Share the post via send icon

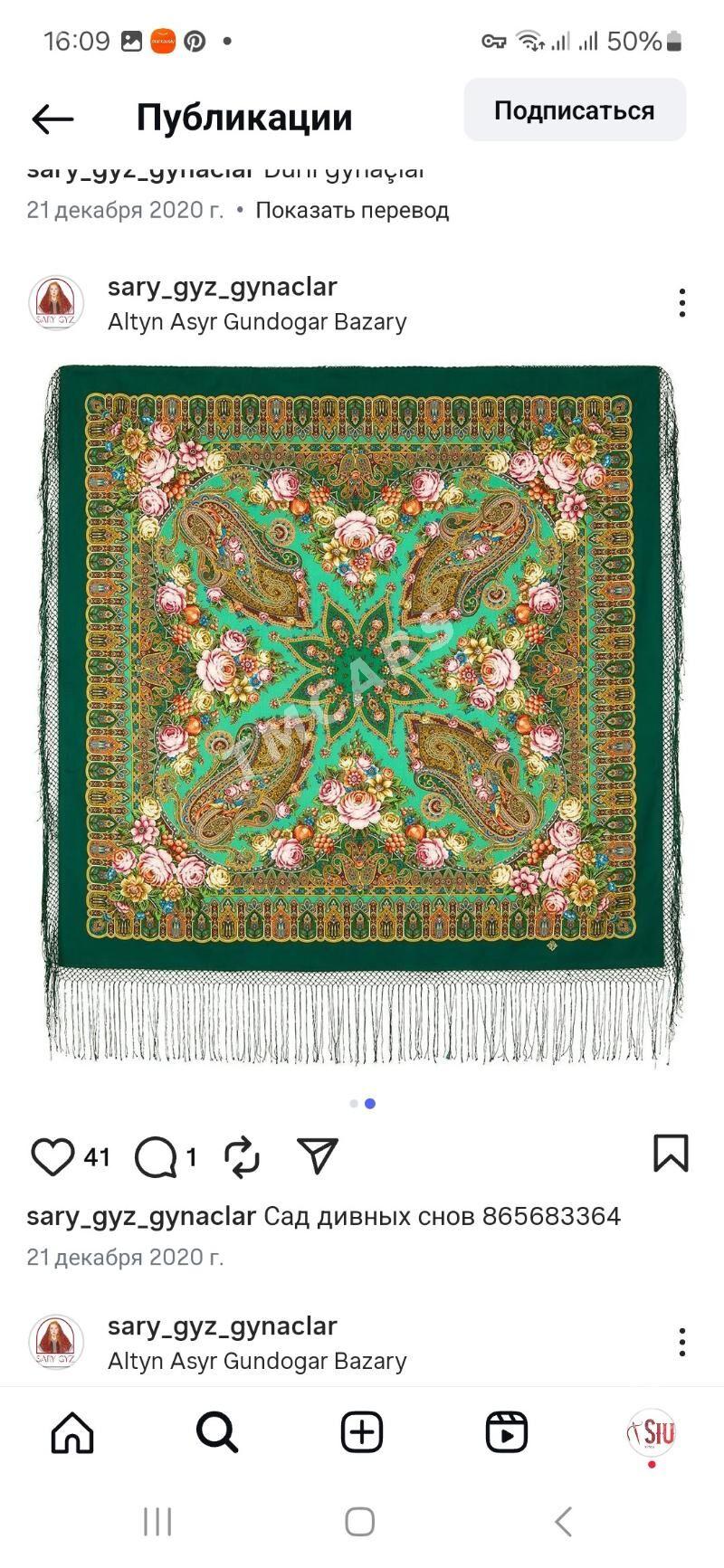318,1155
